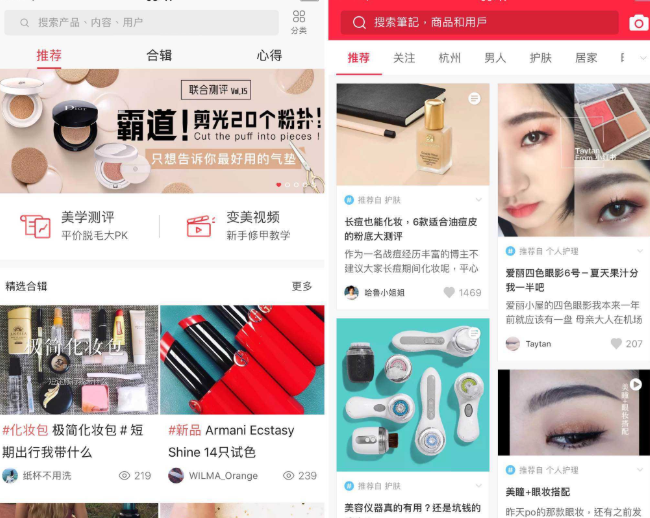Switch to the 合辑 tab
Screen dimensions: 650x518
click(159, 56)
